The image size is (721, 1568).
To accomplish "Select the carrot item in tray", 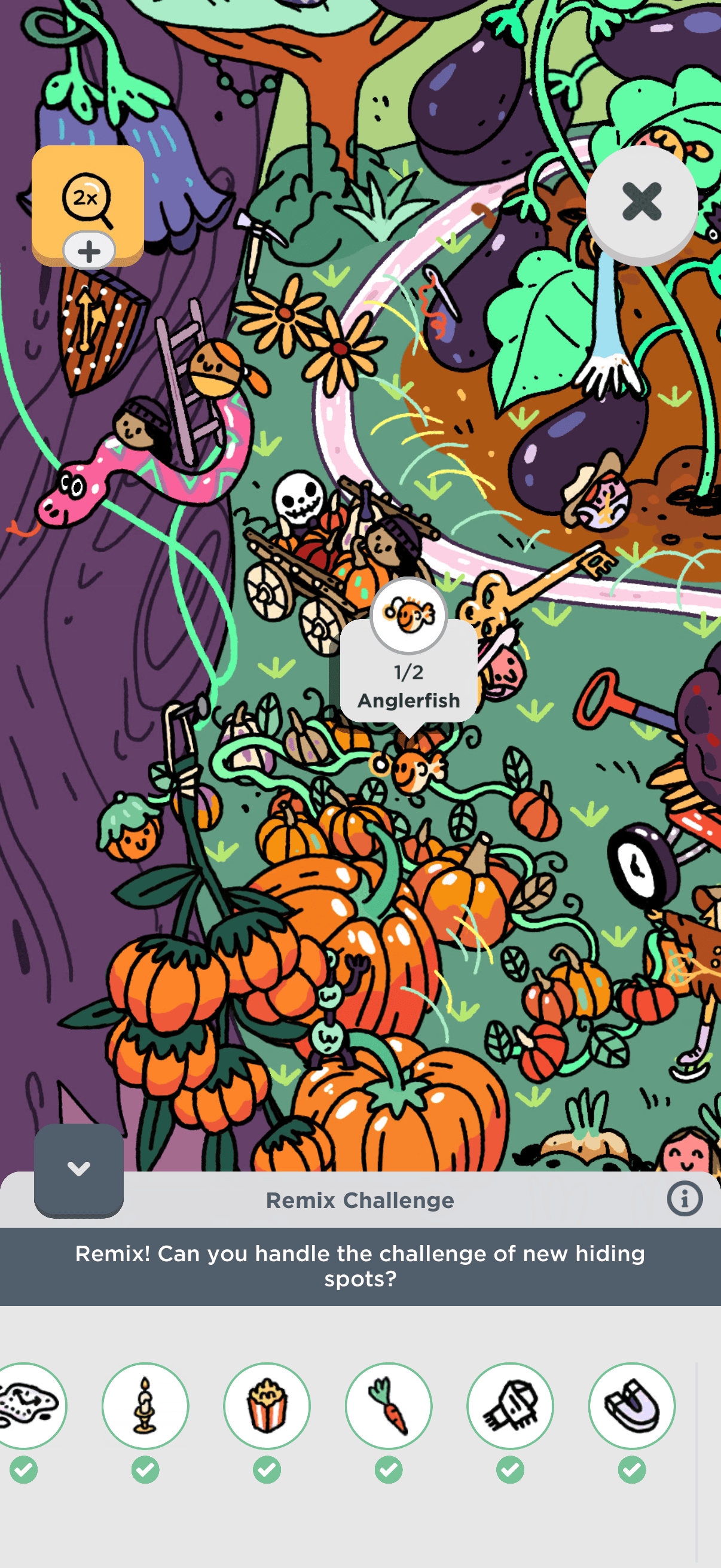I will [x=388, y=1405].
